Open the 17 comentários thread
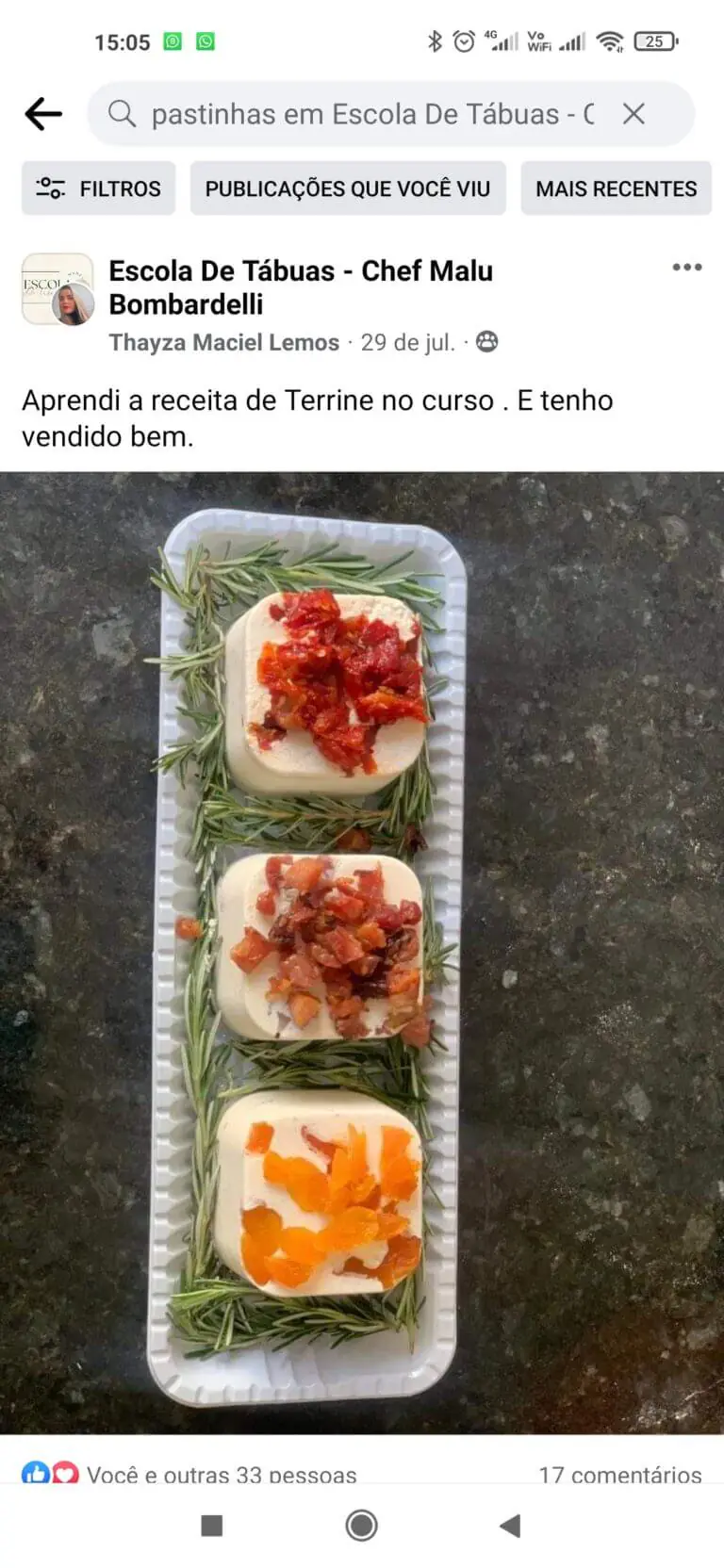 click(619, 1474)
